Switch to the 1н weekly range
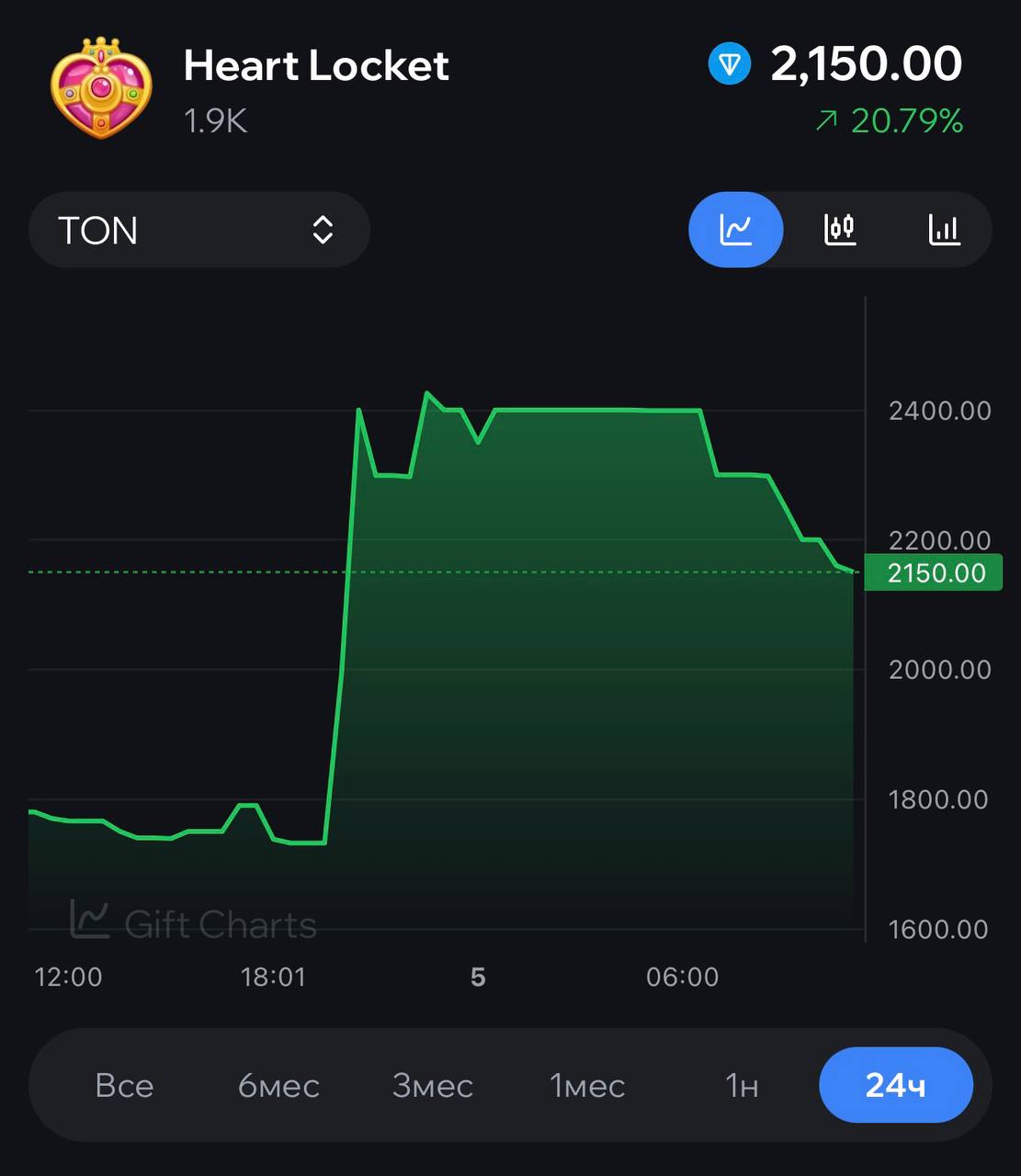1021x1176 pixels. point(742,1085)
